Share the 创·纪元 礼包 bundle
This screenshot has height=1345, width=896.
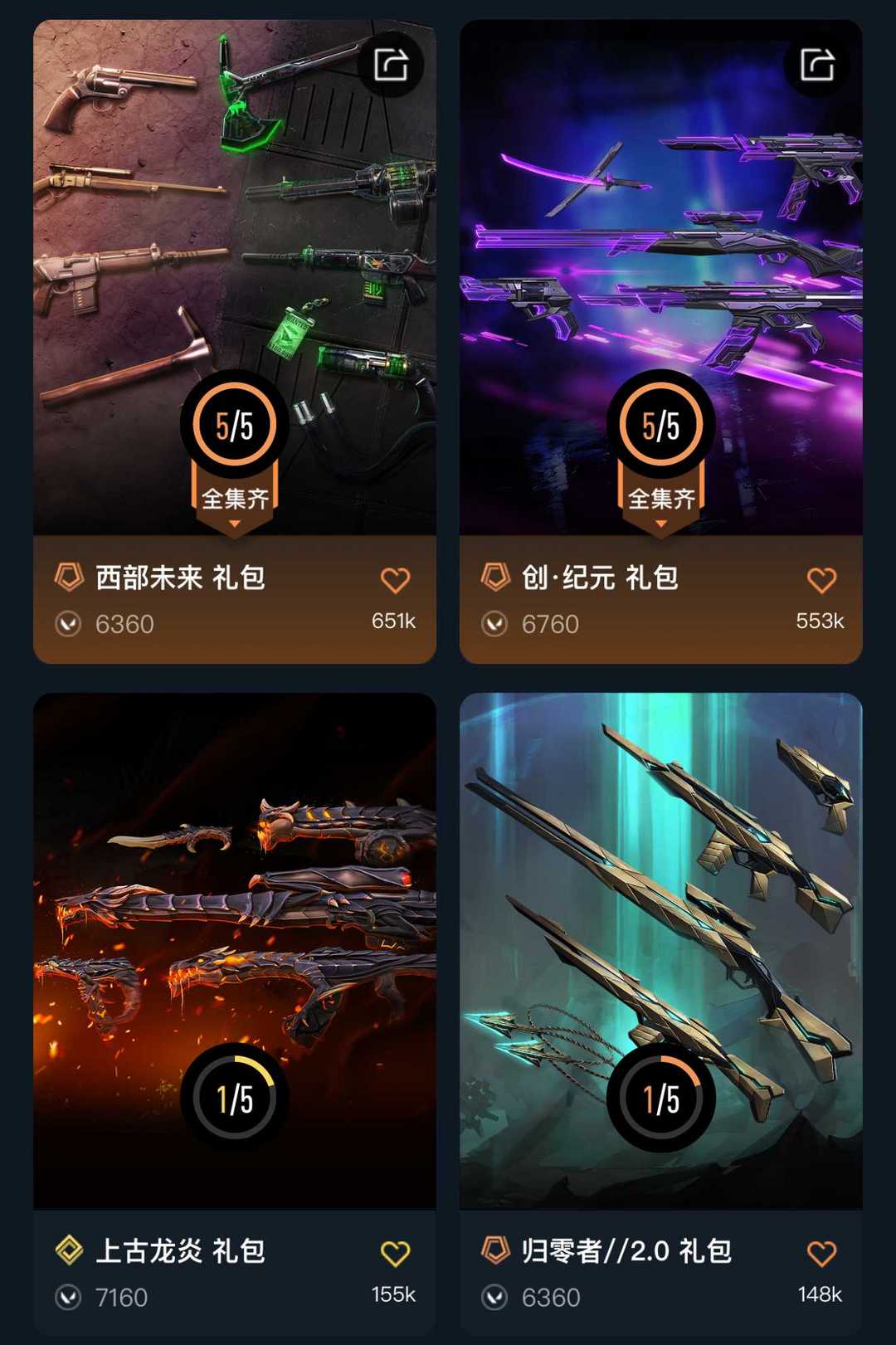pos(817,65)
